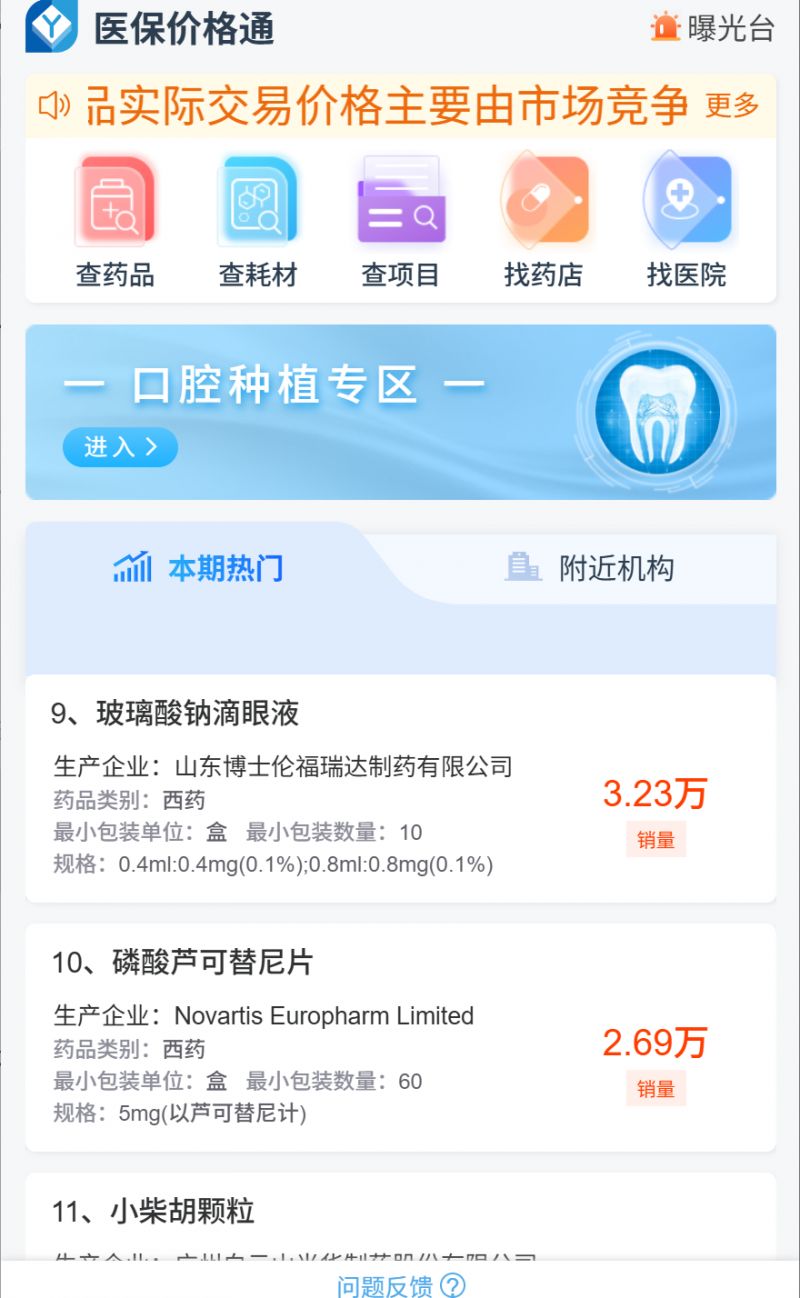Open 找医院 hospital finder

686,222
